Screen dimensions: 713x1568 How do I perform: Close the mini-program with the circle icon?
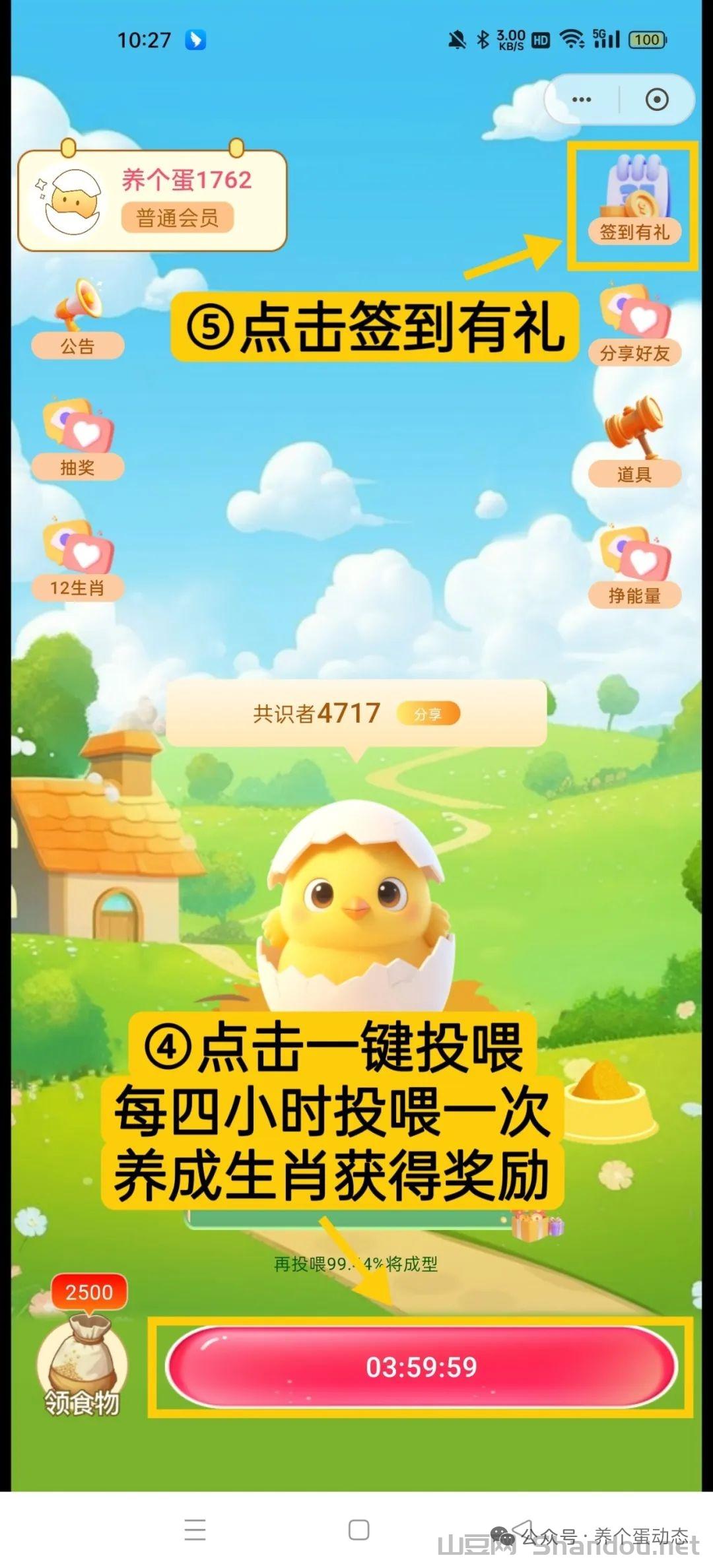coord(656,100)
